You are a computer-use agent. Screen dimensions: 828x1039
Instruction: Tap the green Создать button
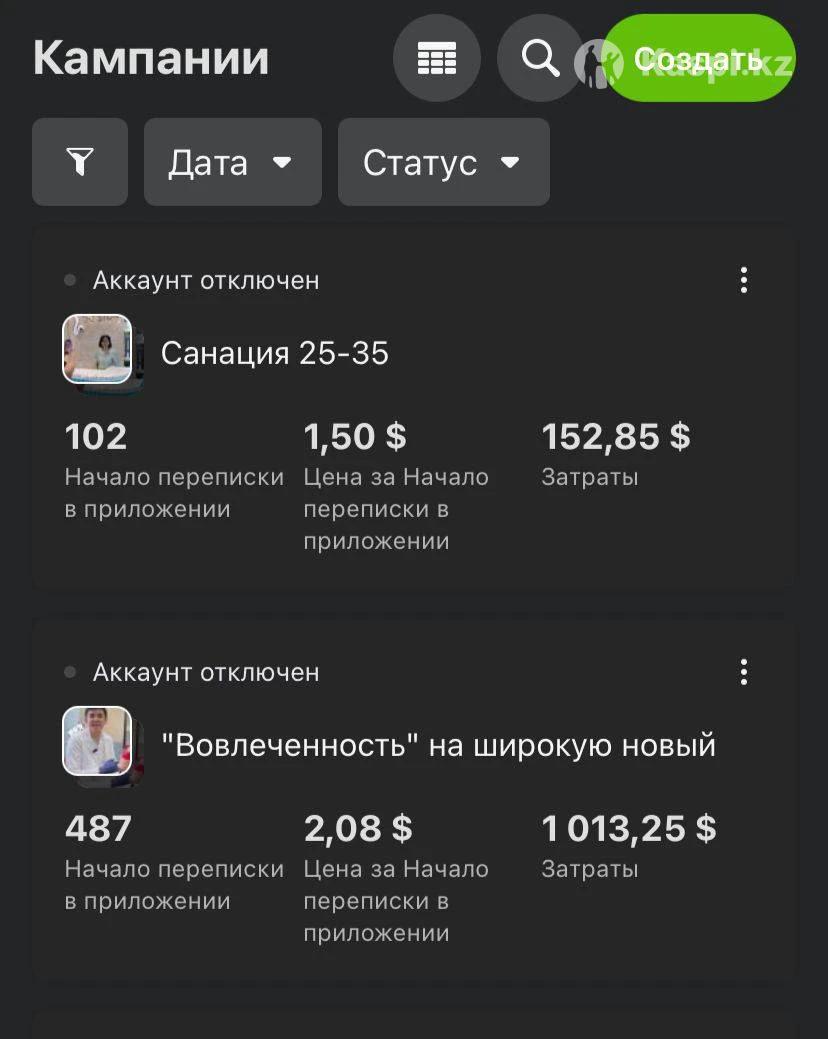698,59
